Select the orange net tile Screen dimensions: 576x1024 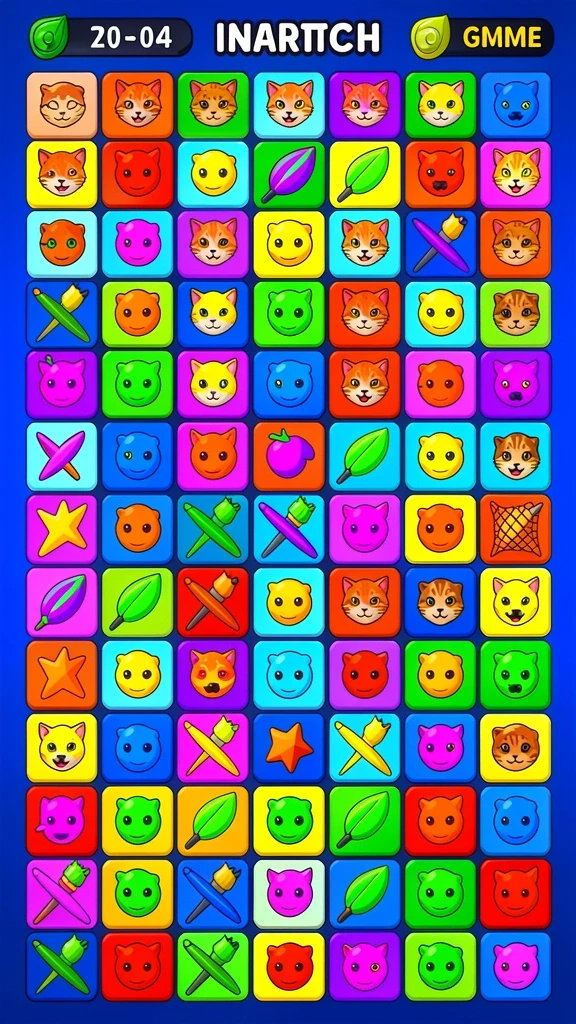[516, 529]
